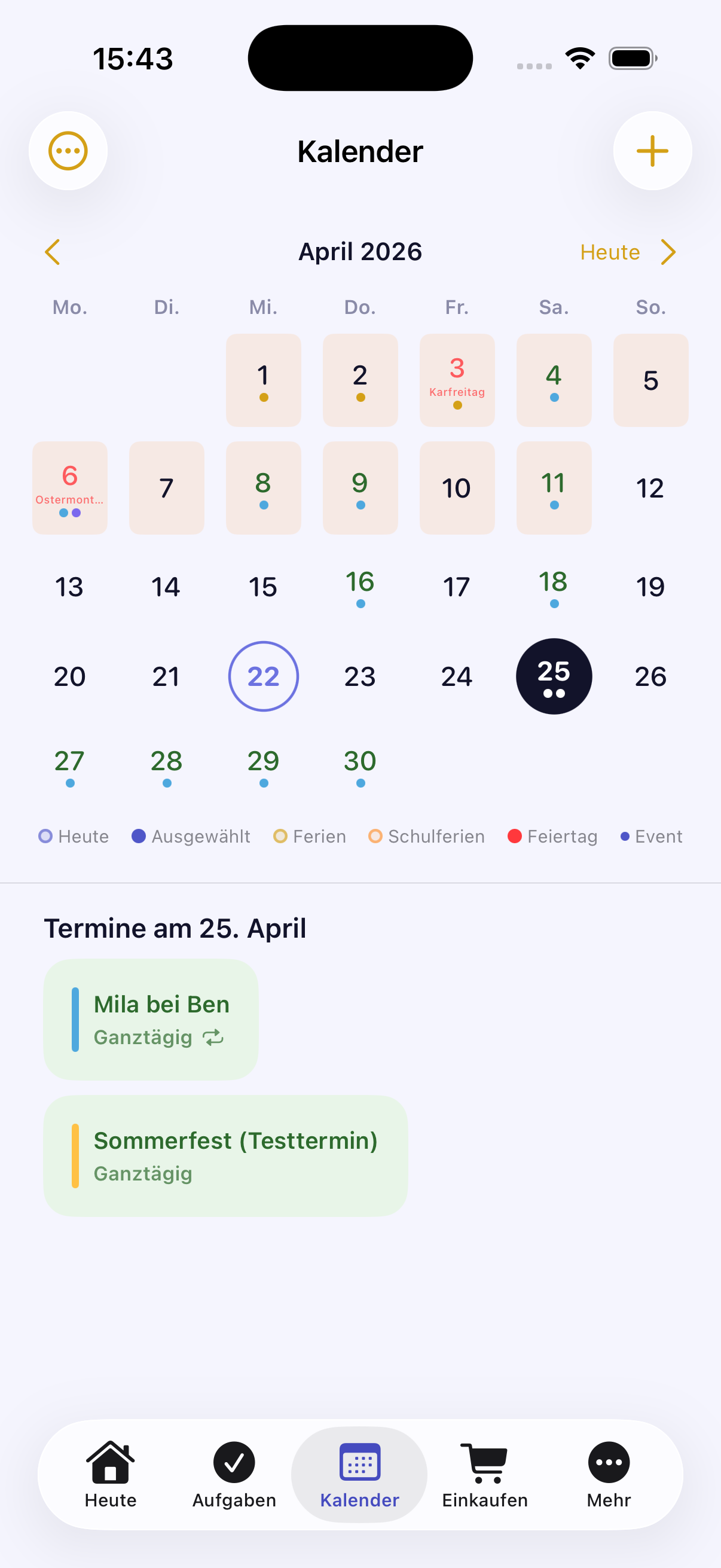Switch to the Heute tab

(x=111, y=1474)
